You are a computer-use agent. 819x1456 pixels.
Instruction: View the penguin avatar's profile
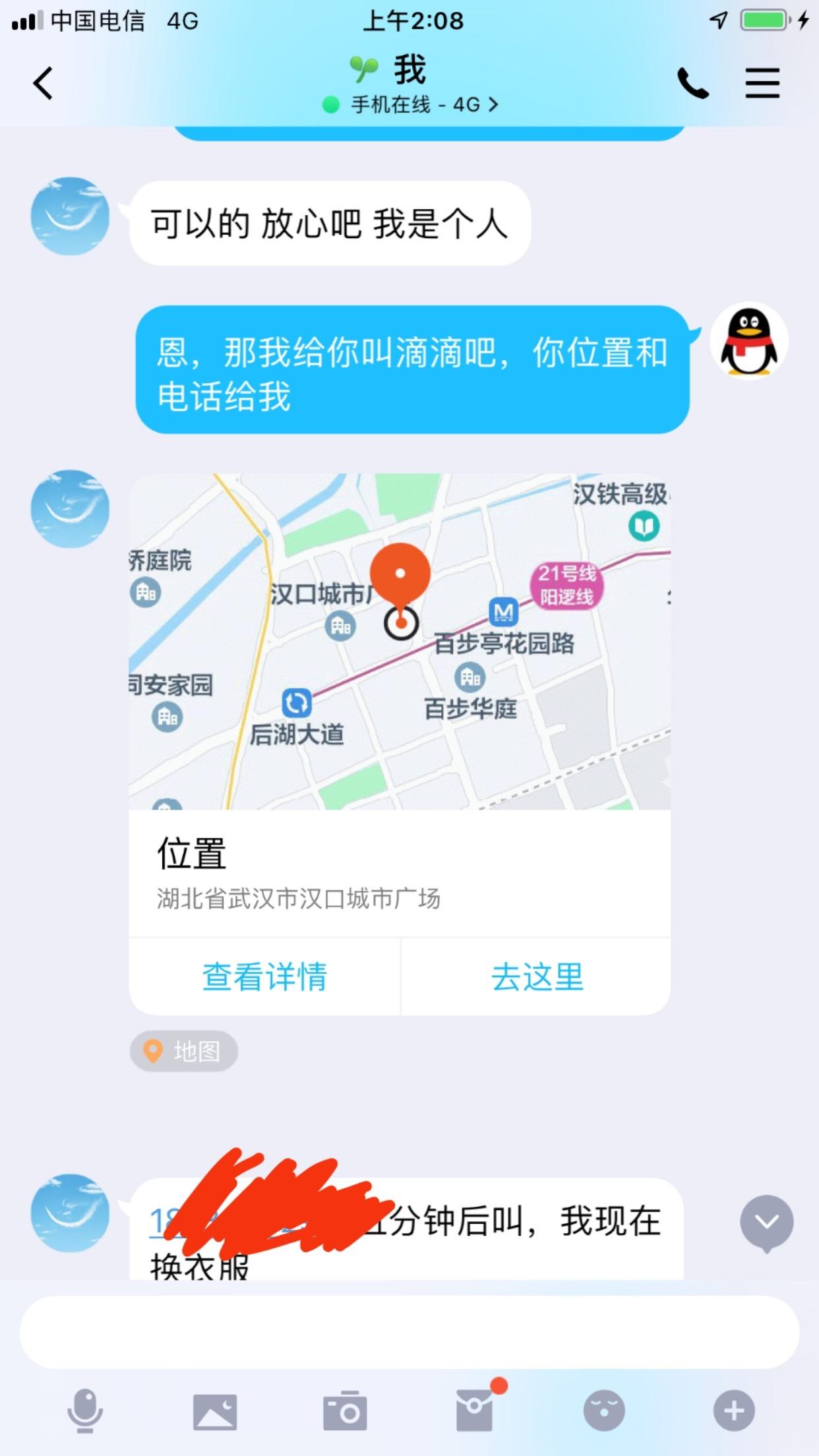click(x=748, y=341)
